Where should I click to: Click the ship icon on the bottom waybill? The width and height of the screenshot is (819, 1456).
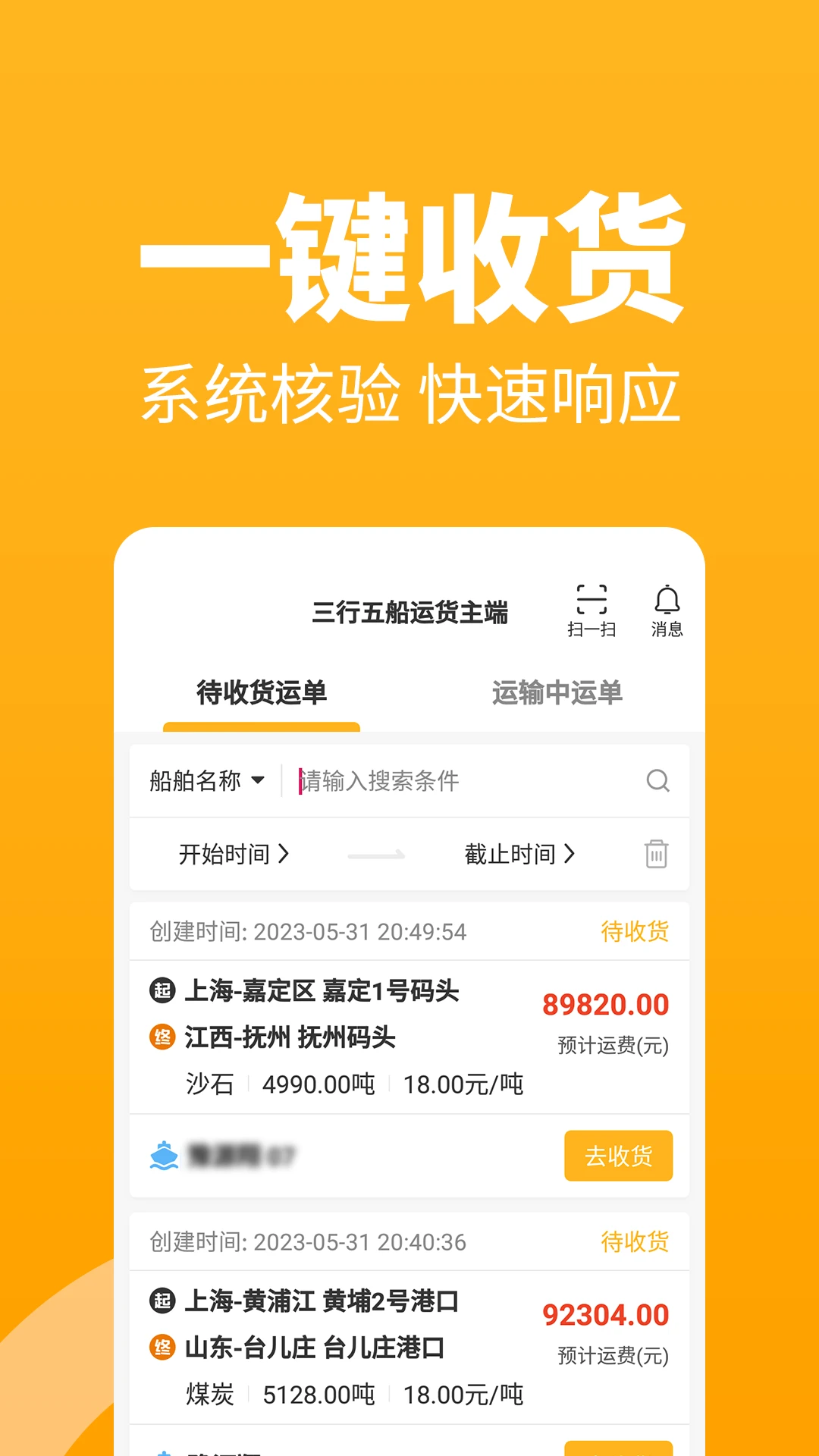pos(165,1451)
